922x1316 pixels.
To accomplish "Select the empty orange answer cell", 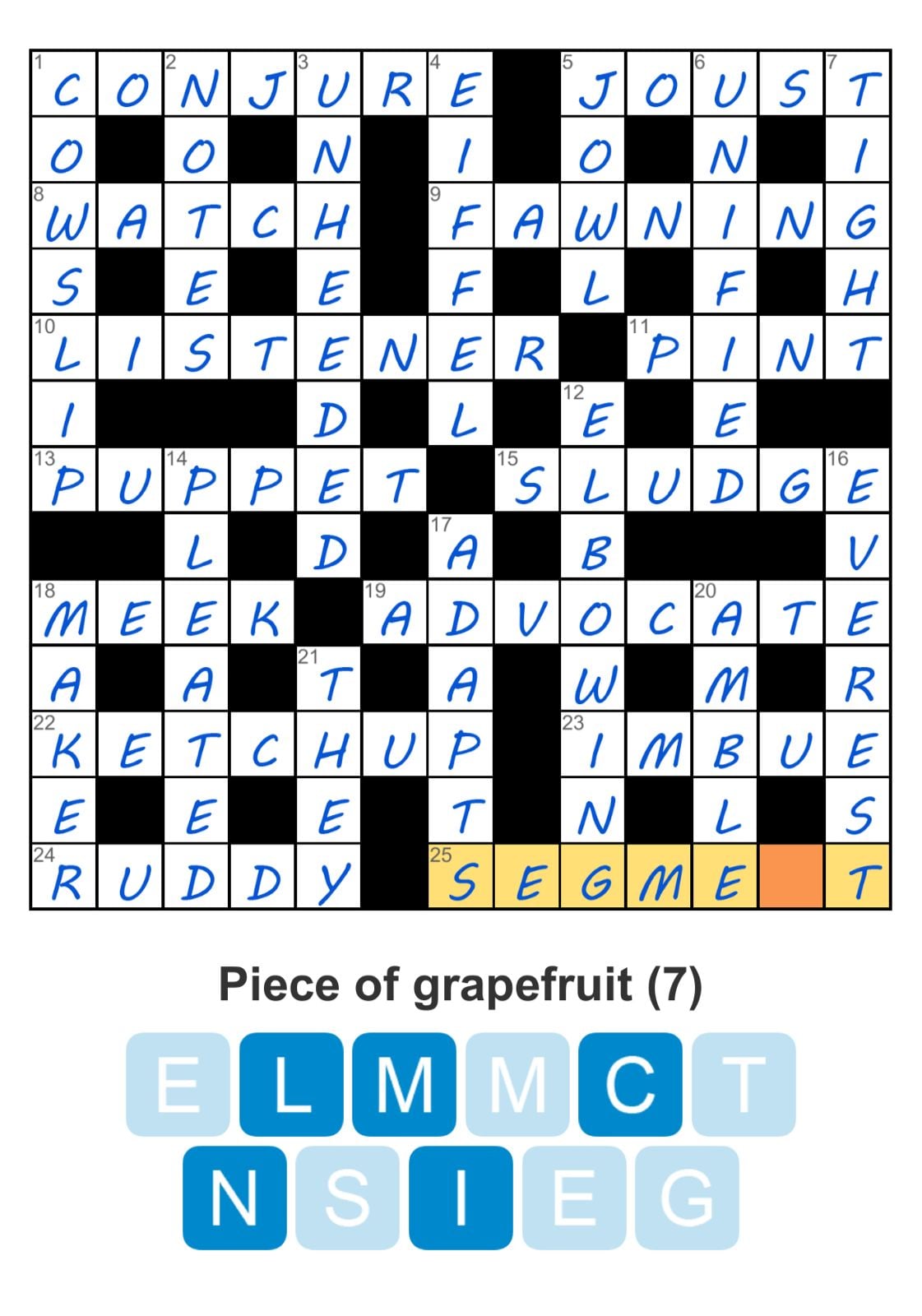I will click(791, 876).
